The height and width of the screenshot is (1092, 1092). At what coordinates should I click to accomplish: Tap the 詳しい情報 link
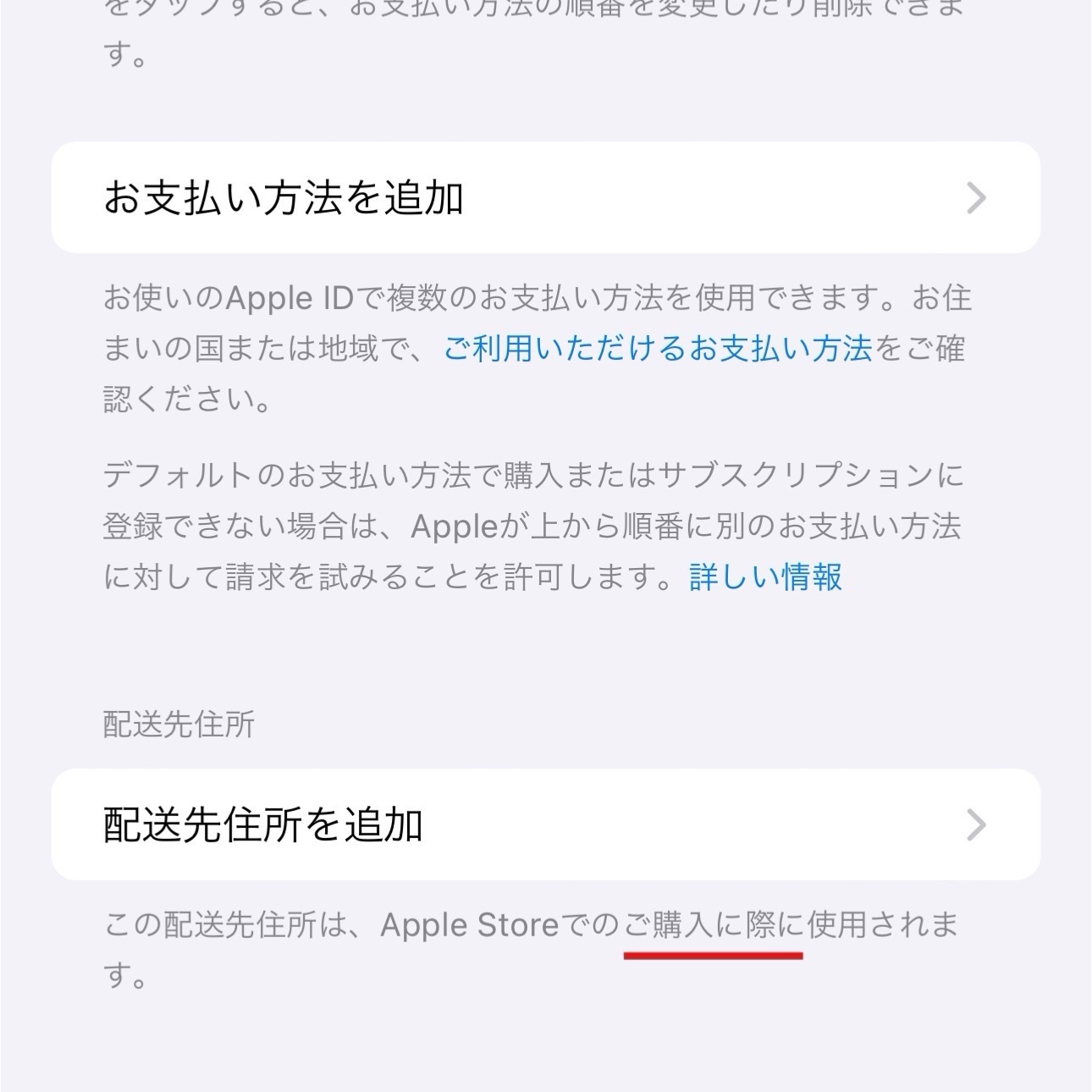[765, 577]
